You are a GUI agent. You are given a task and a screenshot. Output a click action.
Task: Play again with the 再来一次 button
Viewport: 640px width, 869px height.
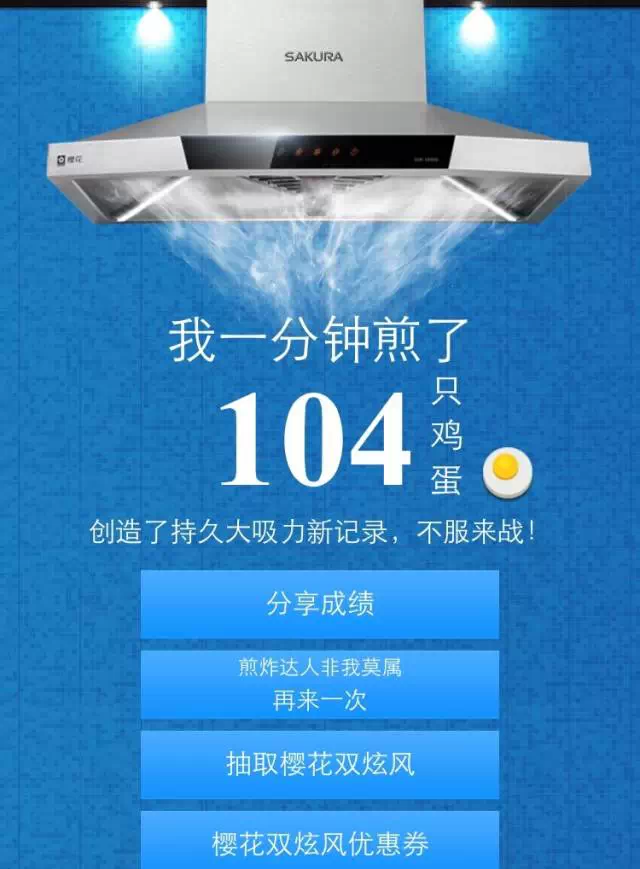319,685
